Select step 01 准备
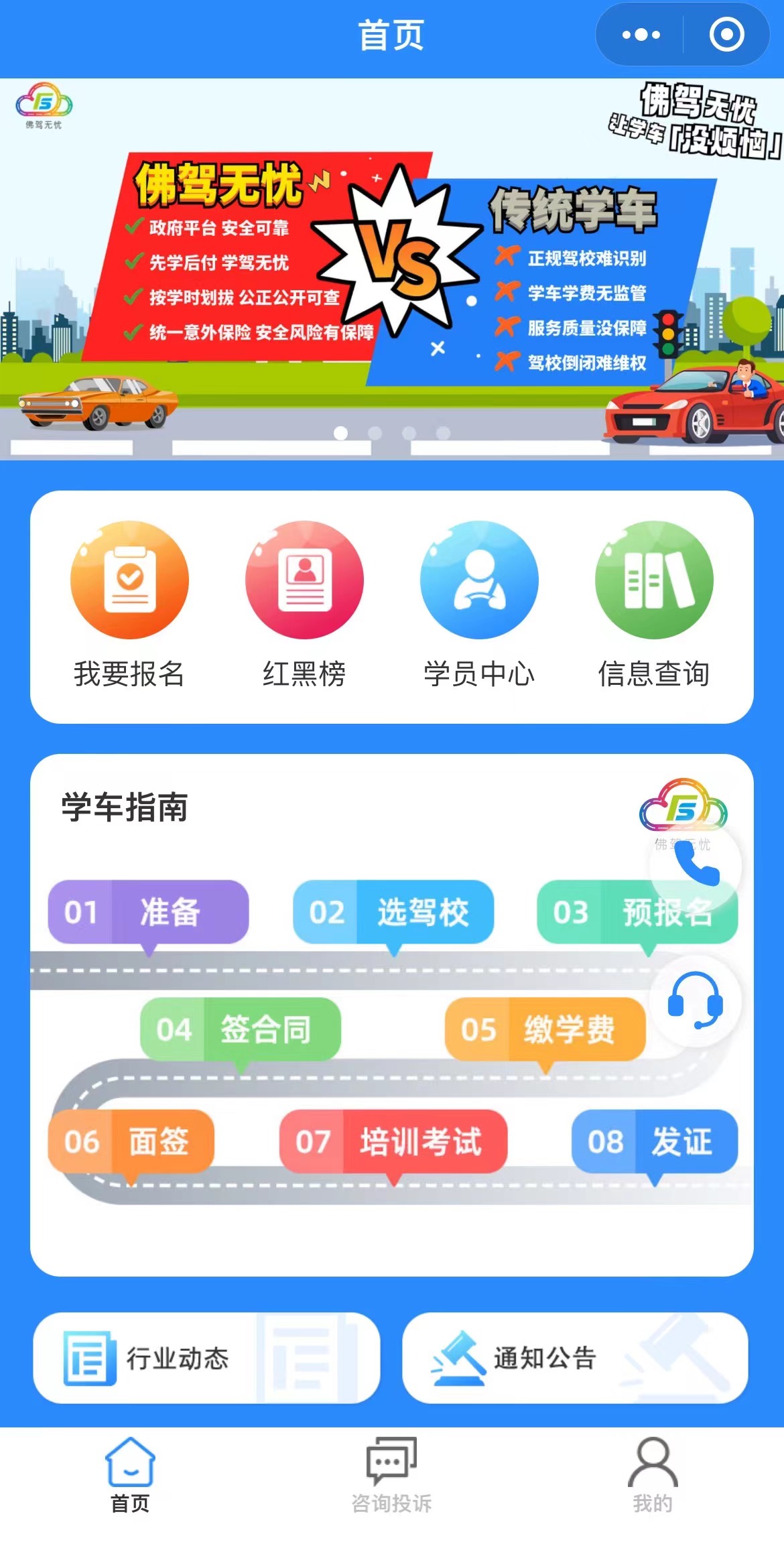784x1542 pixels. pyautogui.click(x=148, y=912)
